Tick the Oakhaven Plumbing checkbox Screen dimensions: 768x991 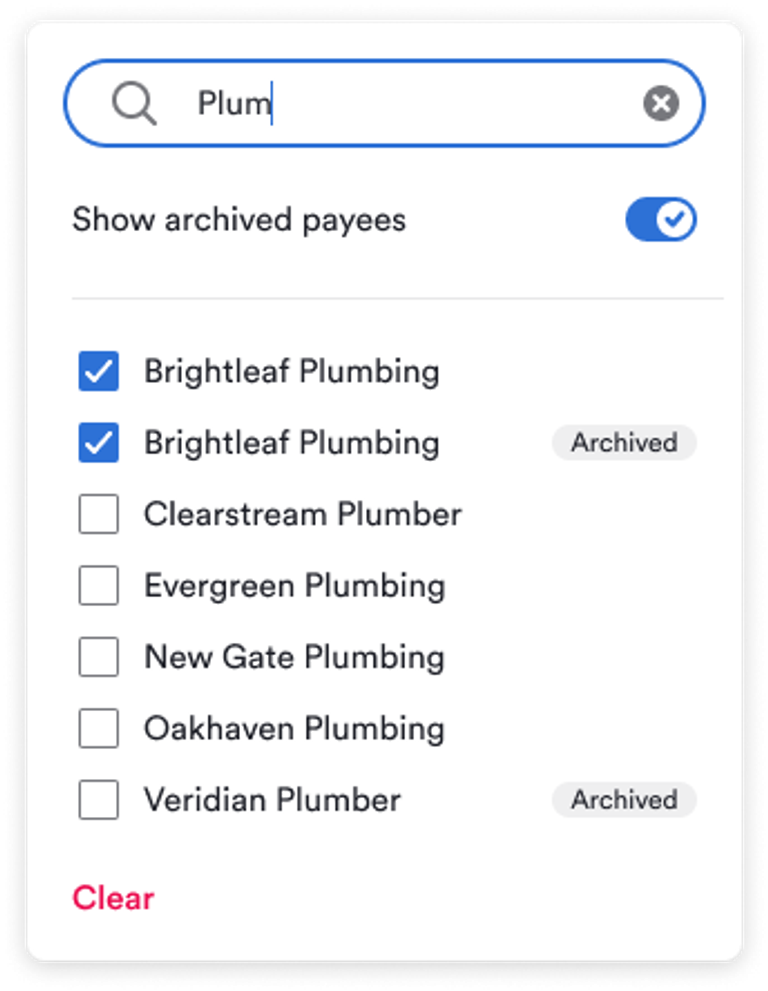[x=99, y=728]
